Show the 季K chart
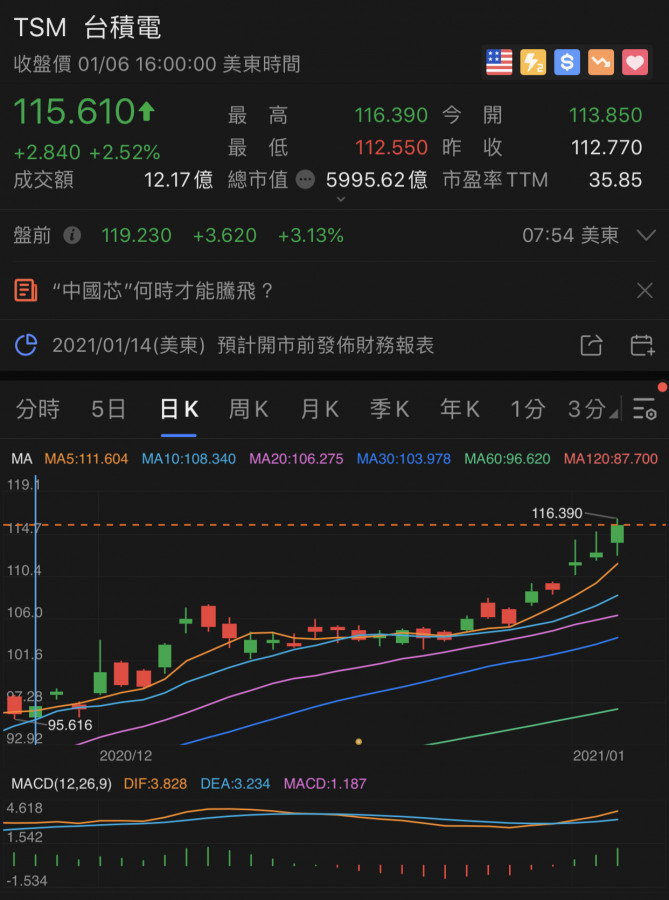This screenshot has width=669, height=900. point(390,409)
